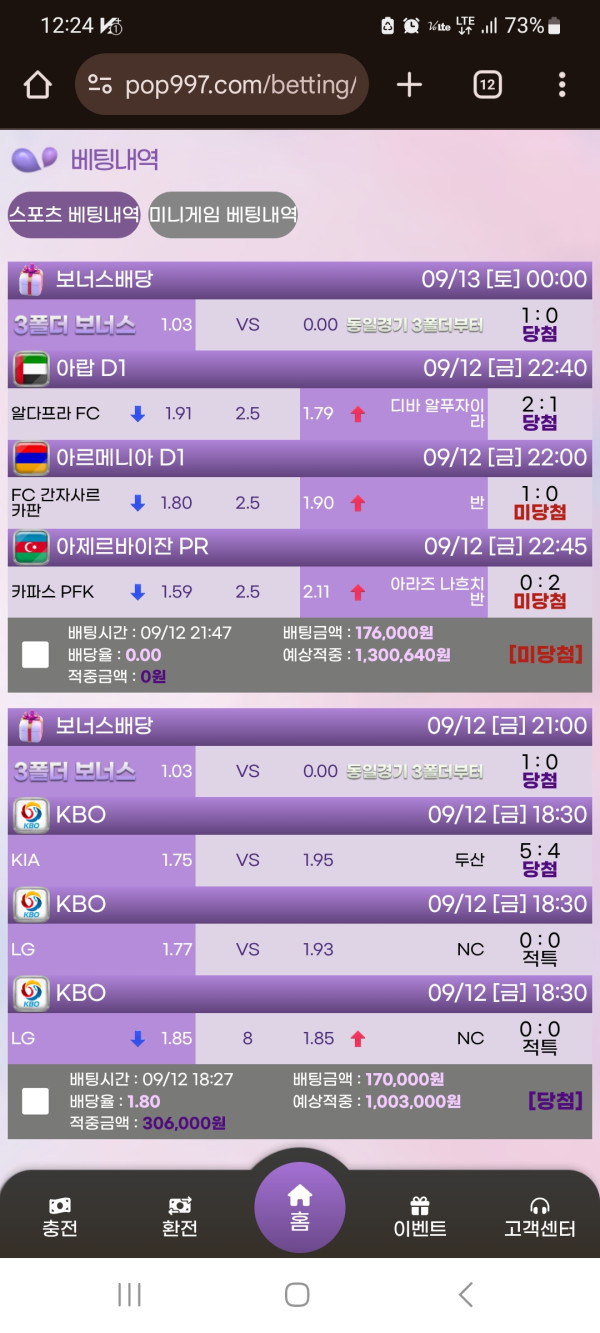
Task: Tap the system back button
Action: pos(466,1295)
